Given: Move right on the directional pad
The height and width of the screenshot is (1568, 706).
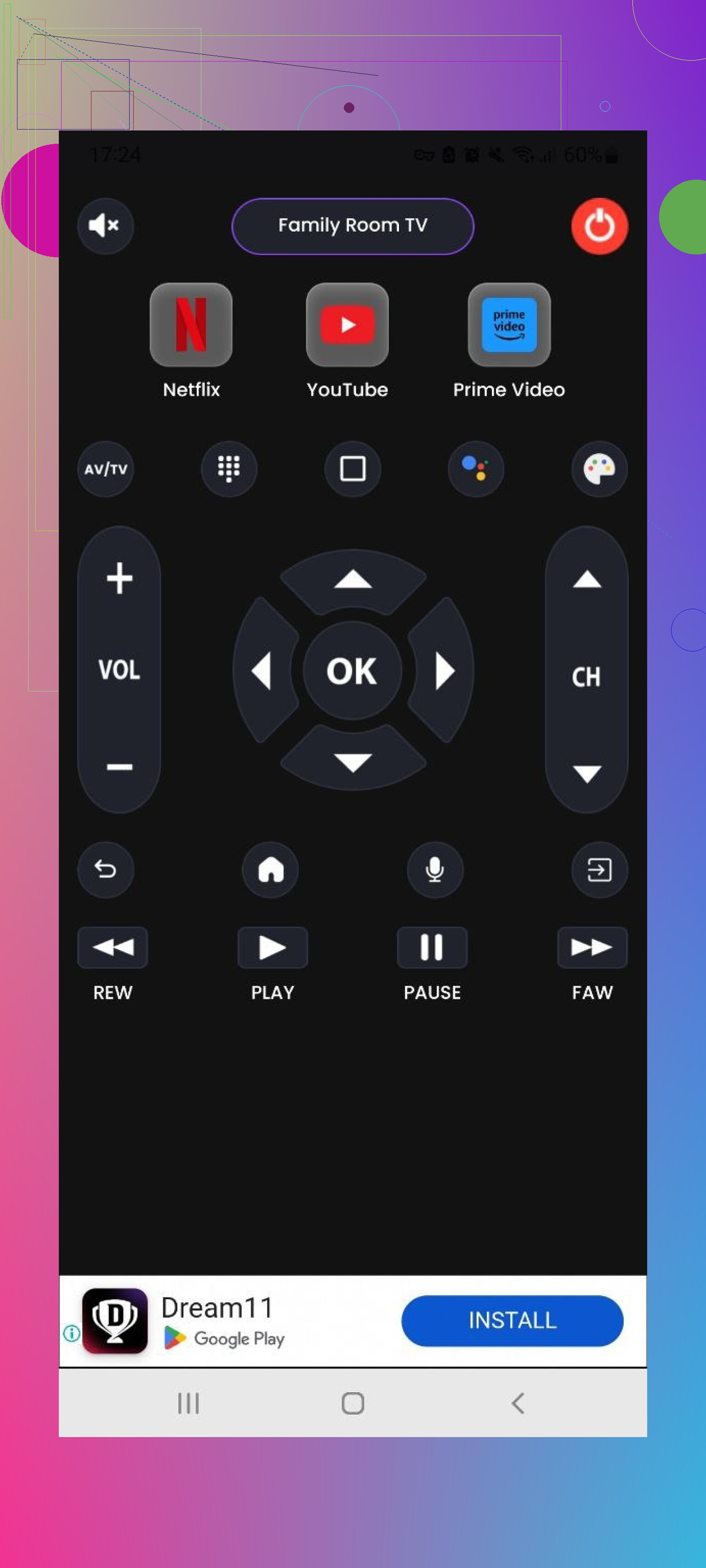Looking at the screenshot, I should (444, 671).
